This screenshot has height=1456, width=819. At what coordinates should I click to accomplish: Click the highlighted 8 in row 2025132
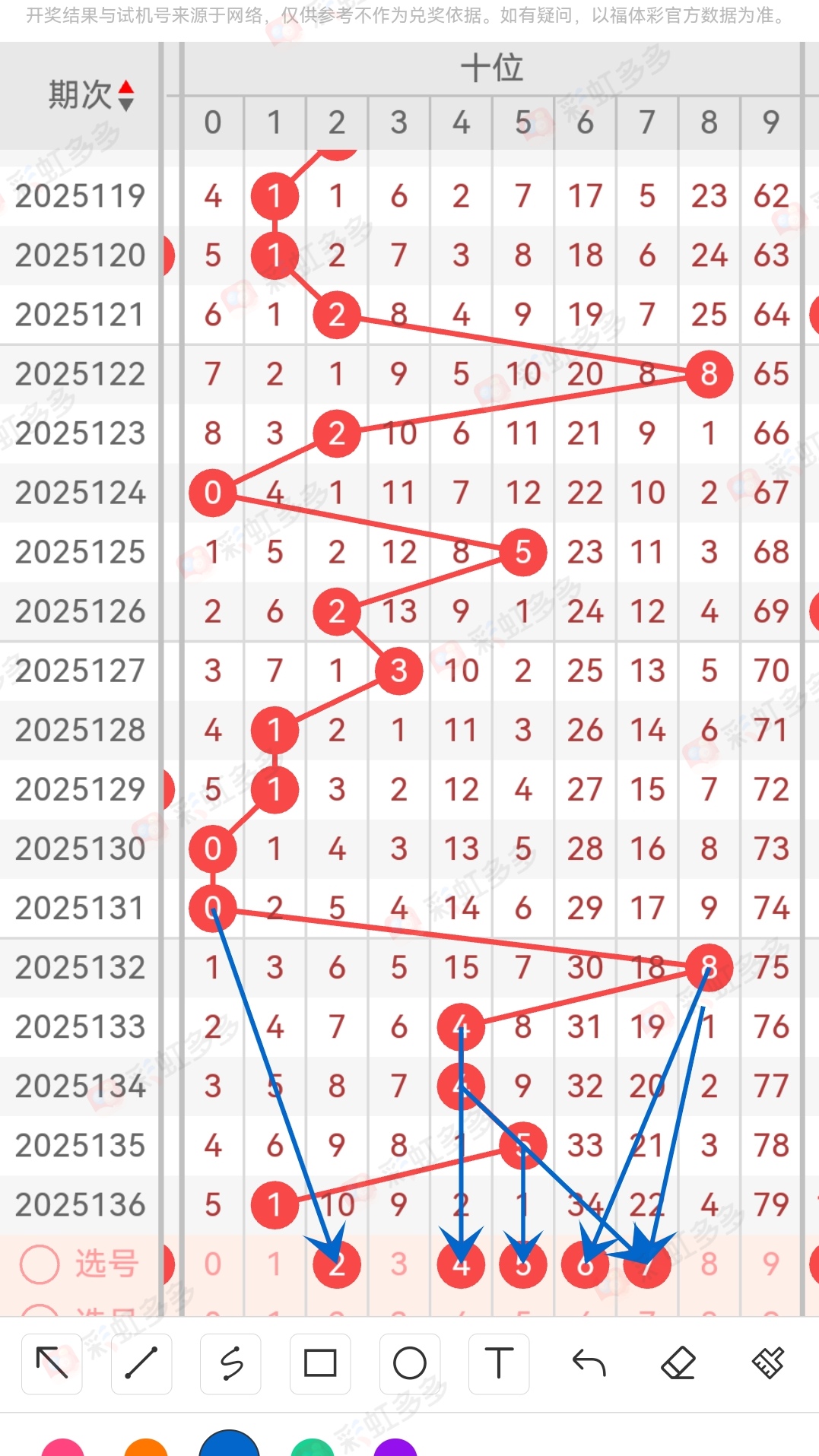[708, 966]
